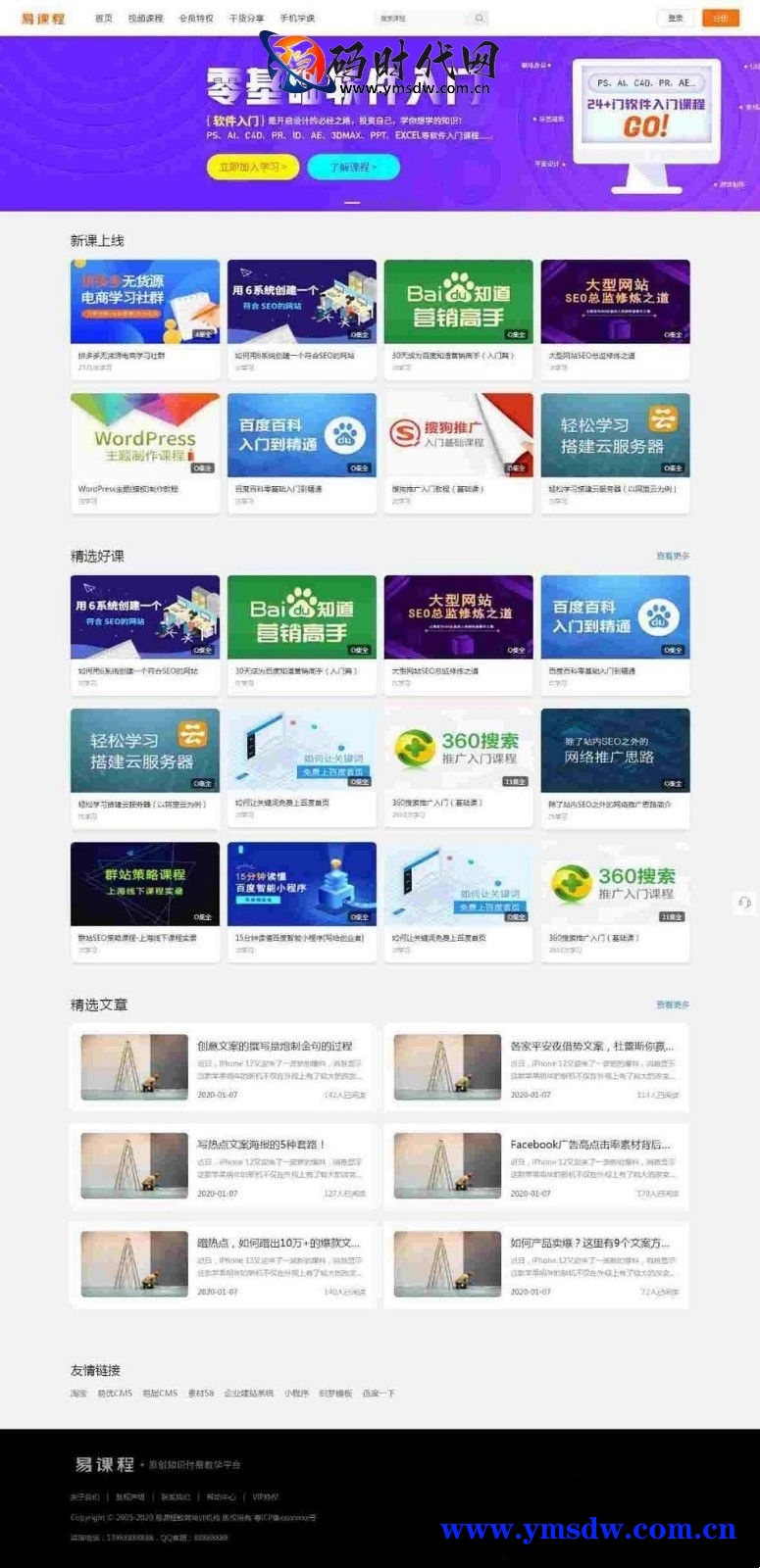Tap the 登录 login button
760x1568 pixels.
pos(676,19)
